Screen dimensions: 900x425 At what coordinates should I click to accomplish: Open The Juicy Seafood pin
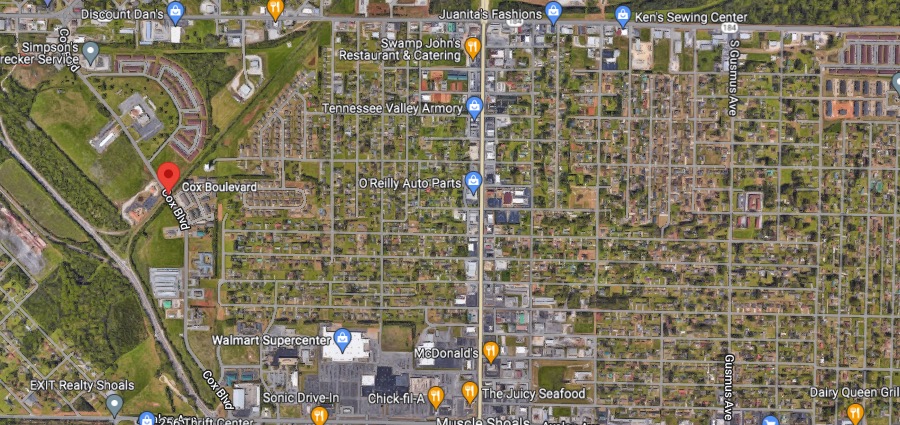pyautogui.click(x=470, y=392)
